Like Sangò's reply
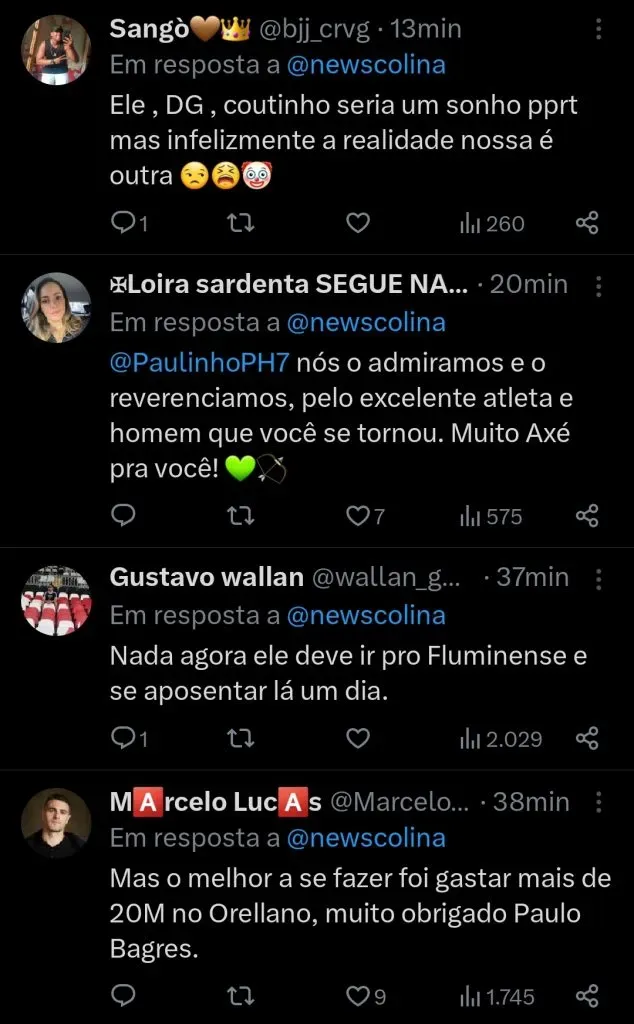 (357, 224)
